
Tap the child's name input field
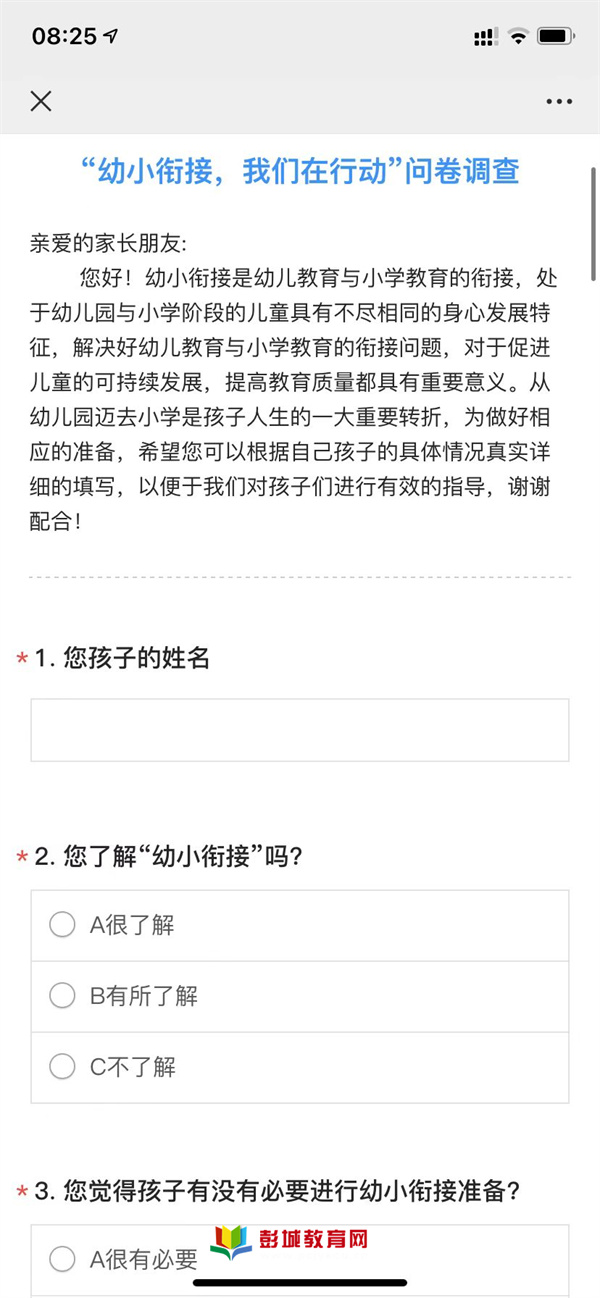(300, 730)
